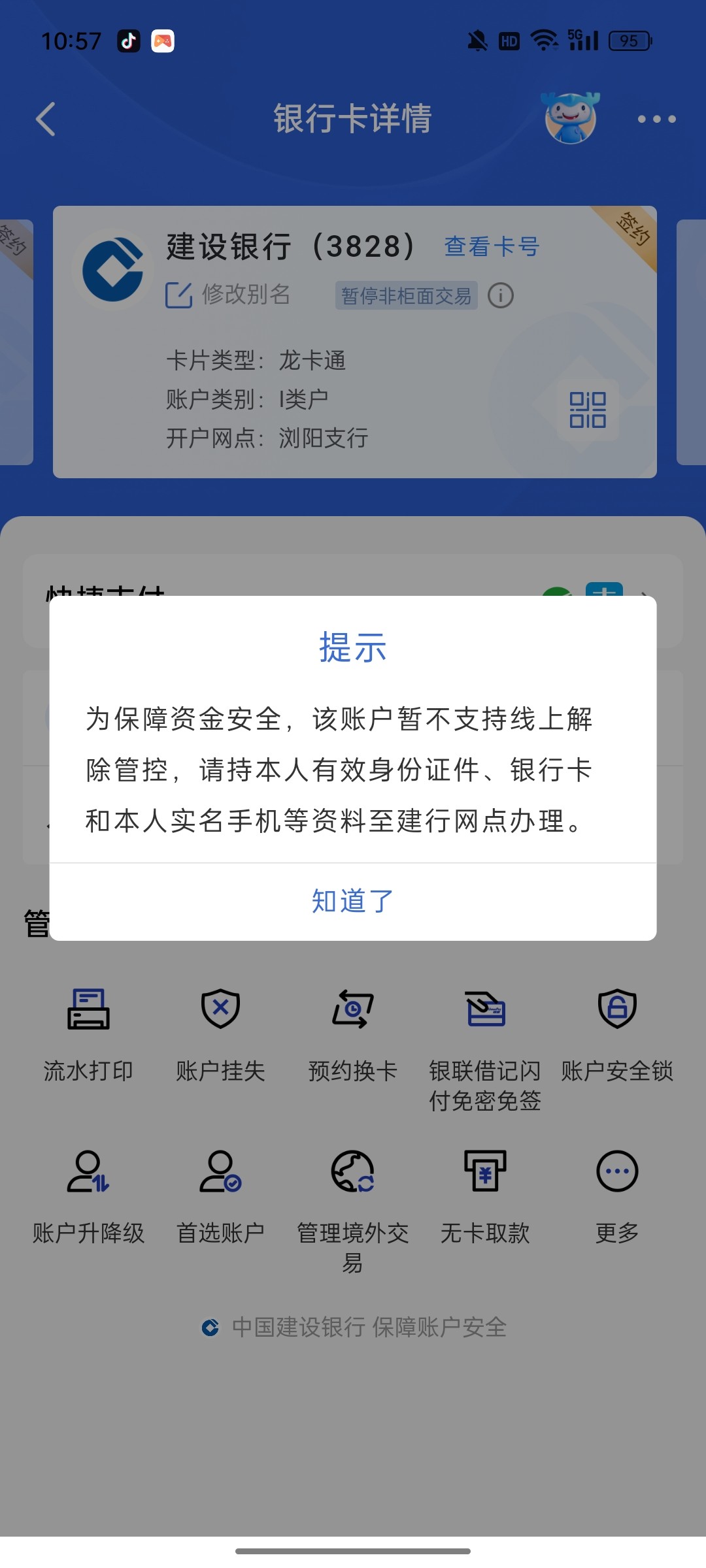This screenshot has height=1568, width=706.
Task: Choose 无卡取款
Action: (485, 1196)
